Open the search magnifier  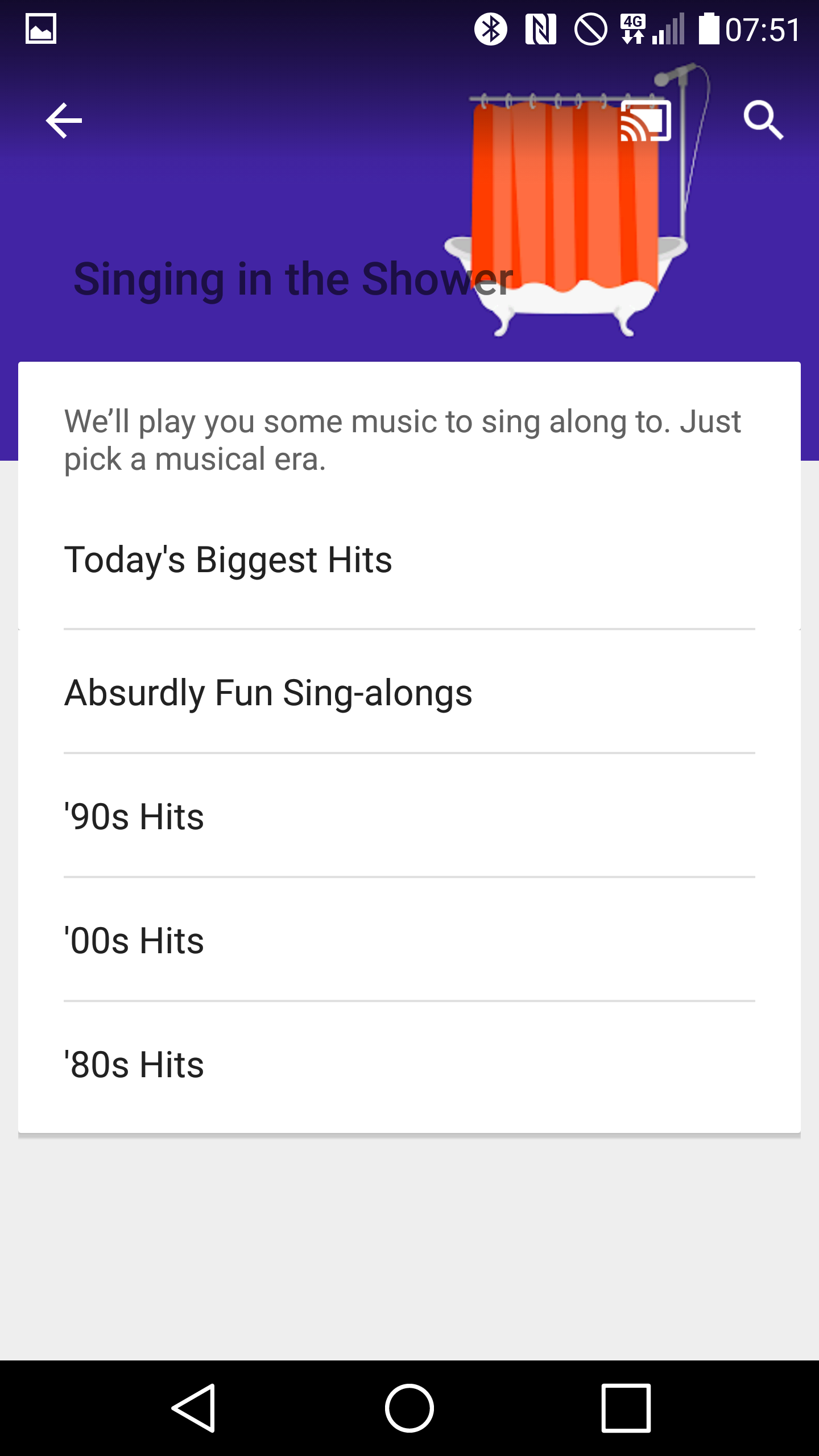tap(764, 121)
